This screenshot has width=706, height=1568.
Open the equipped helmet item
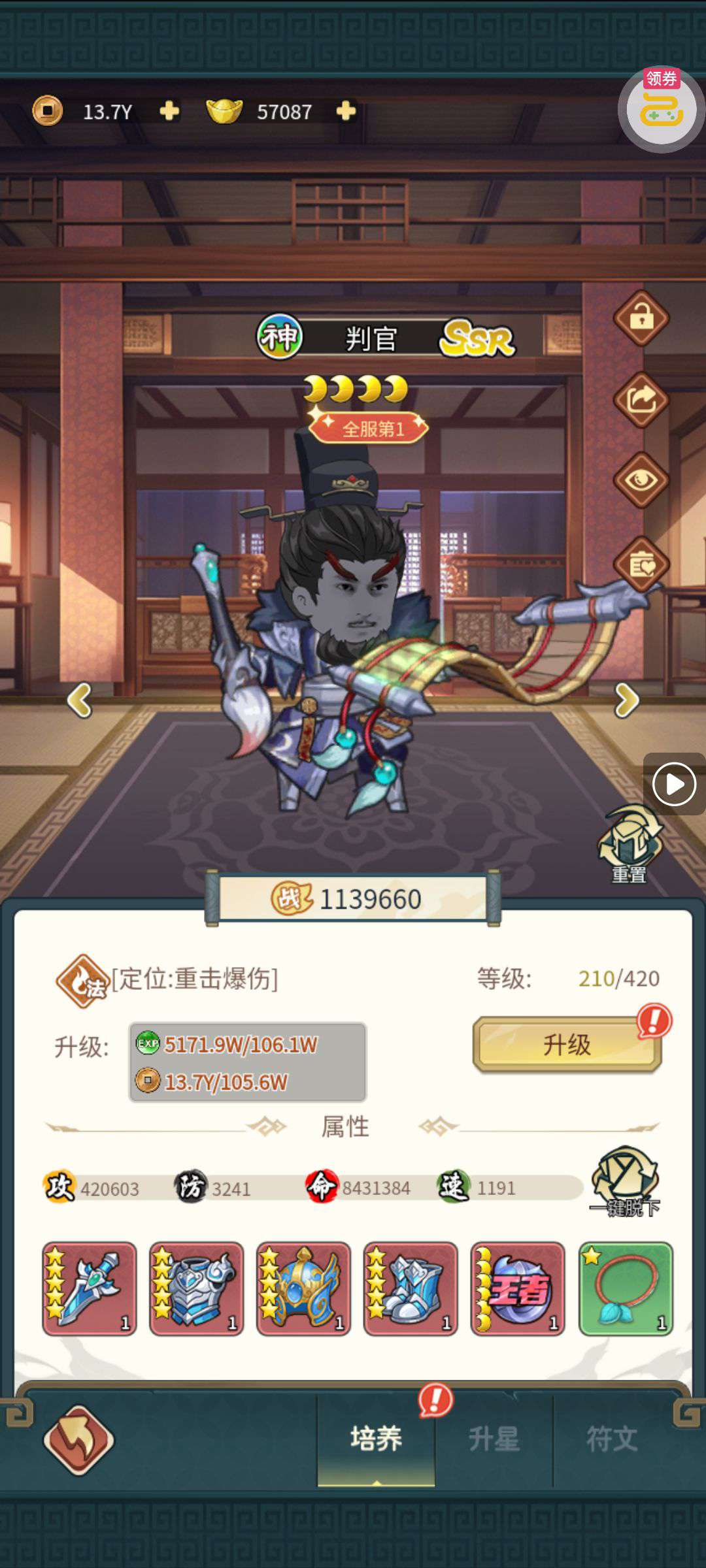coord(303,1288)
